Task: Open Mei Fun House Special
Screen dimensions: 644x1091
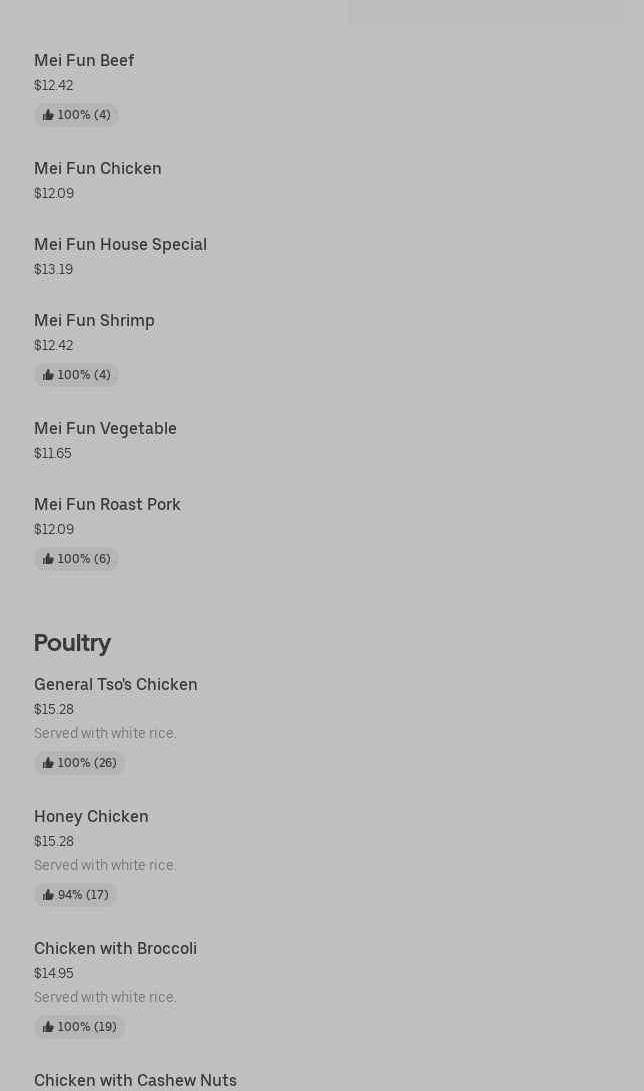Action: 120,245
